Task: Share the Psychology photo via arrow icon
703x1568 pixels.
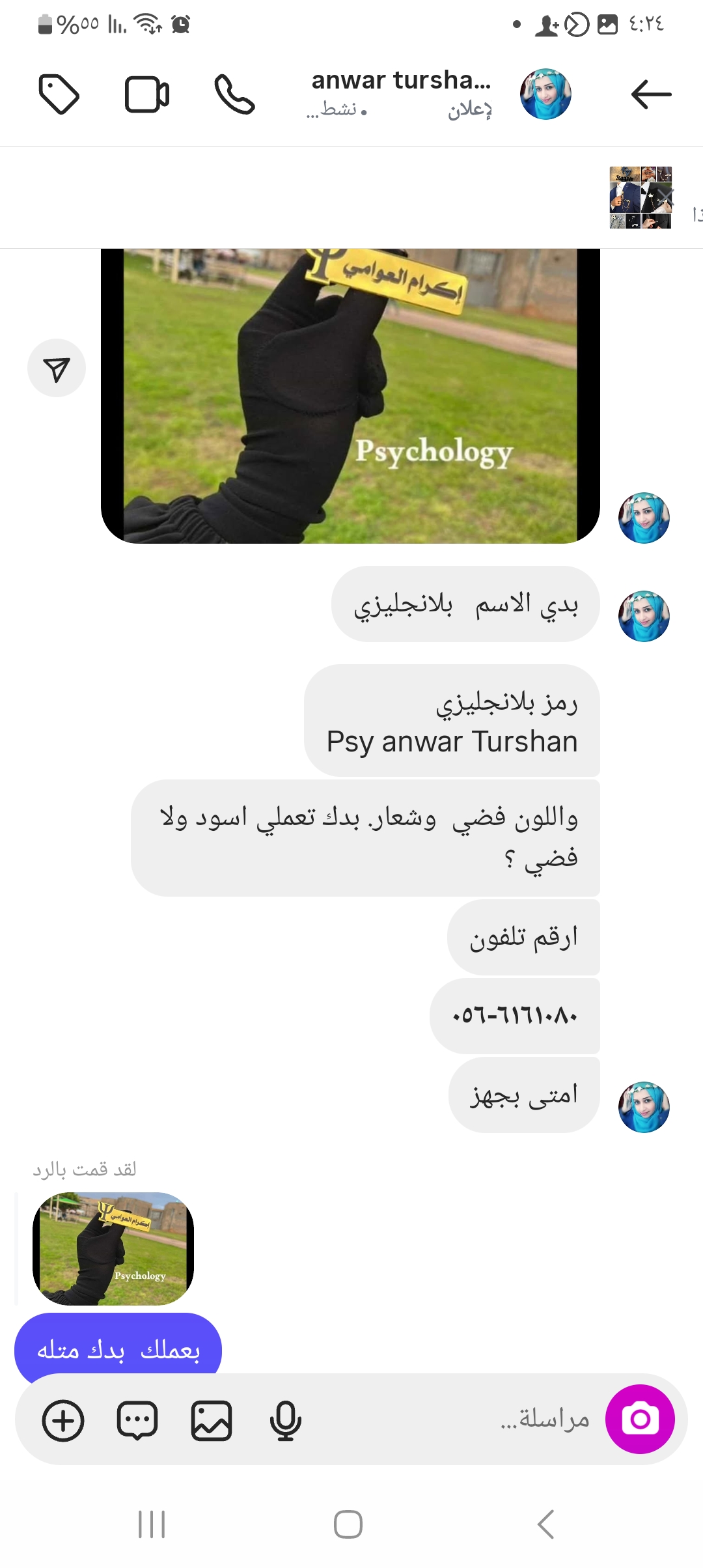Action: click(x=57, y=369)
